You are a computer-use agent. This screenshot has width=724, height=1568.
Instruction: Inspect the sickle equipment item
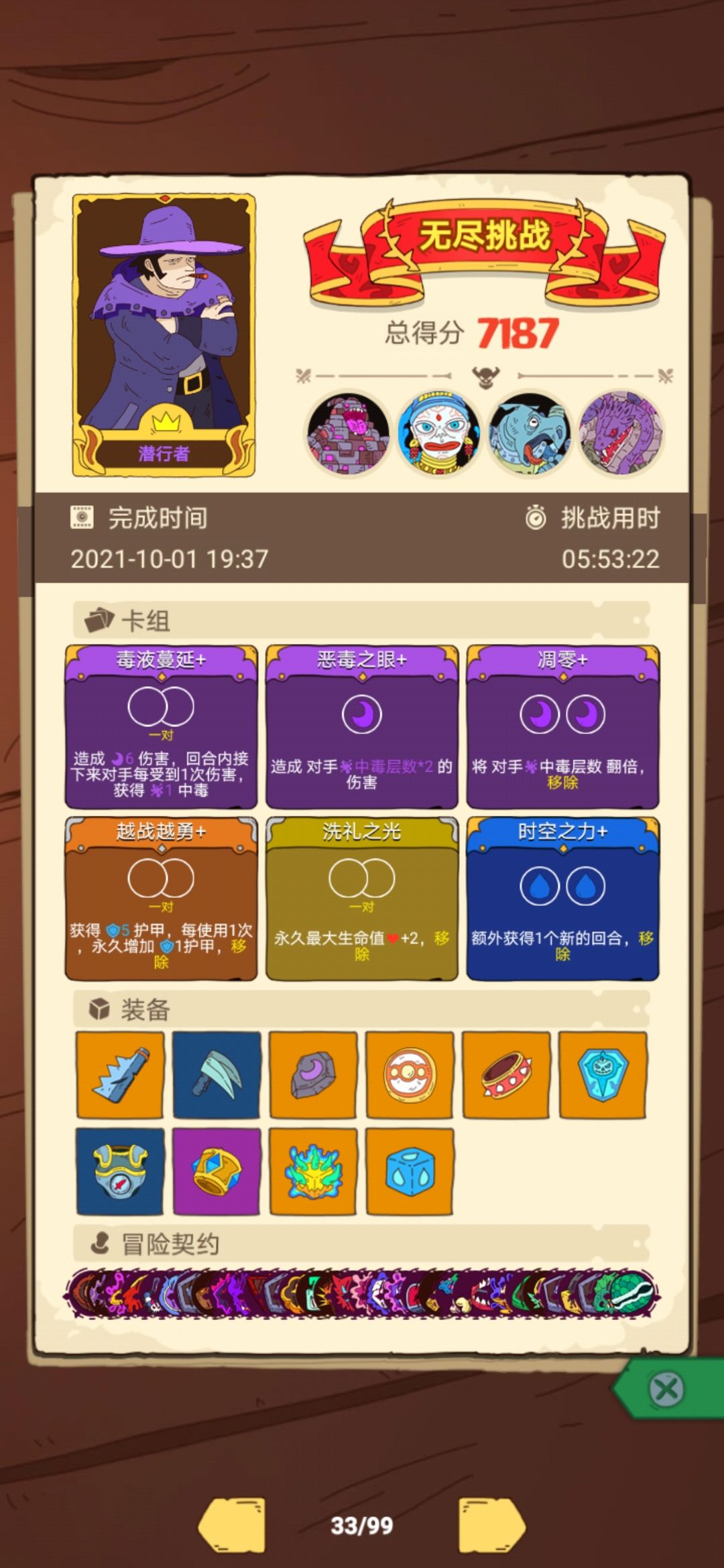[217, 1075]
